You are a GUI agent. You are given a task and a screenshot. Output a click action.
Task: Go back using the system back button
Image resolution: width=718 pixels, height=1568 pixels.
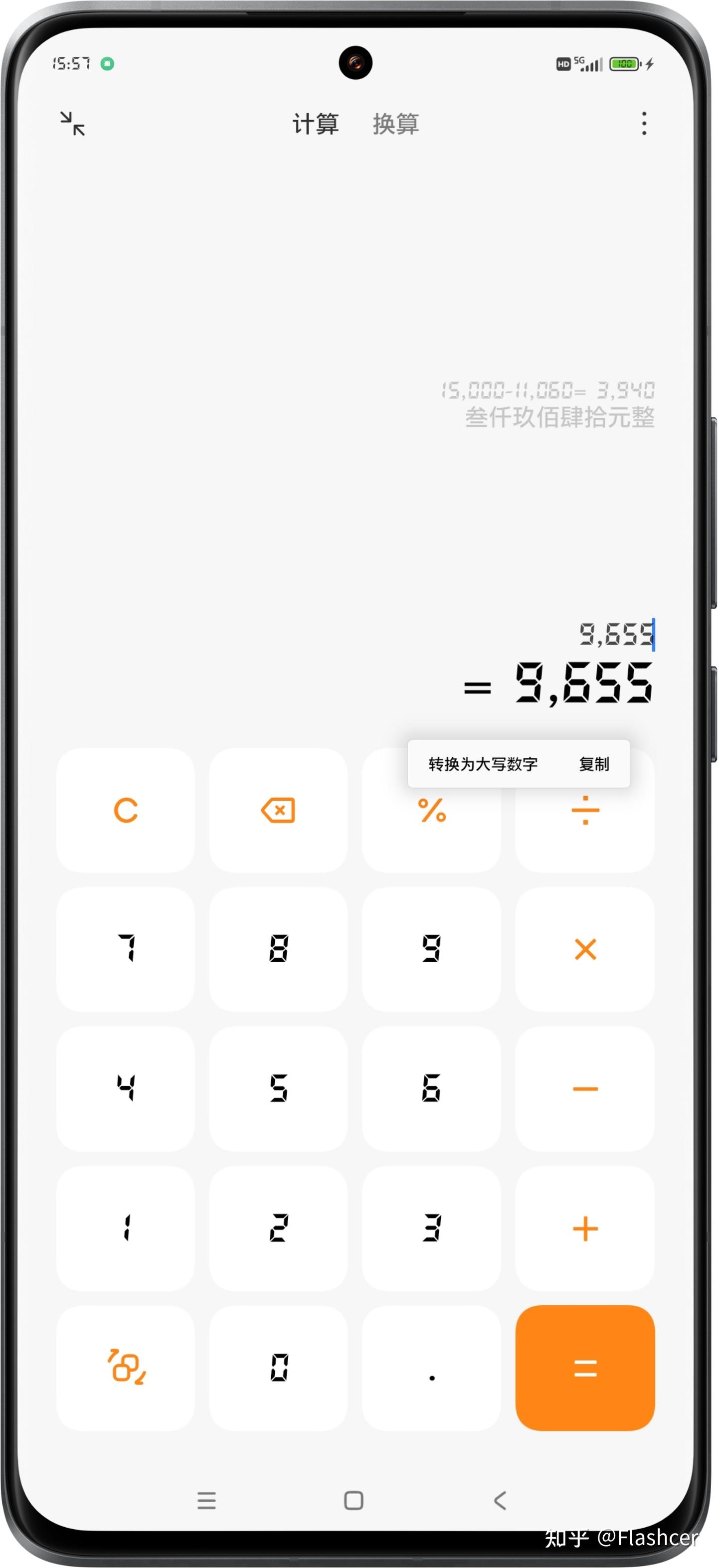point(500,1500)
